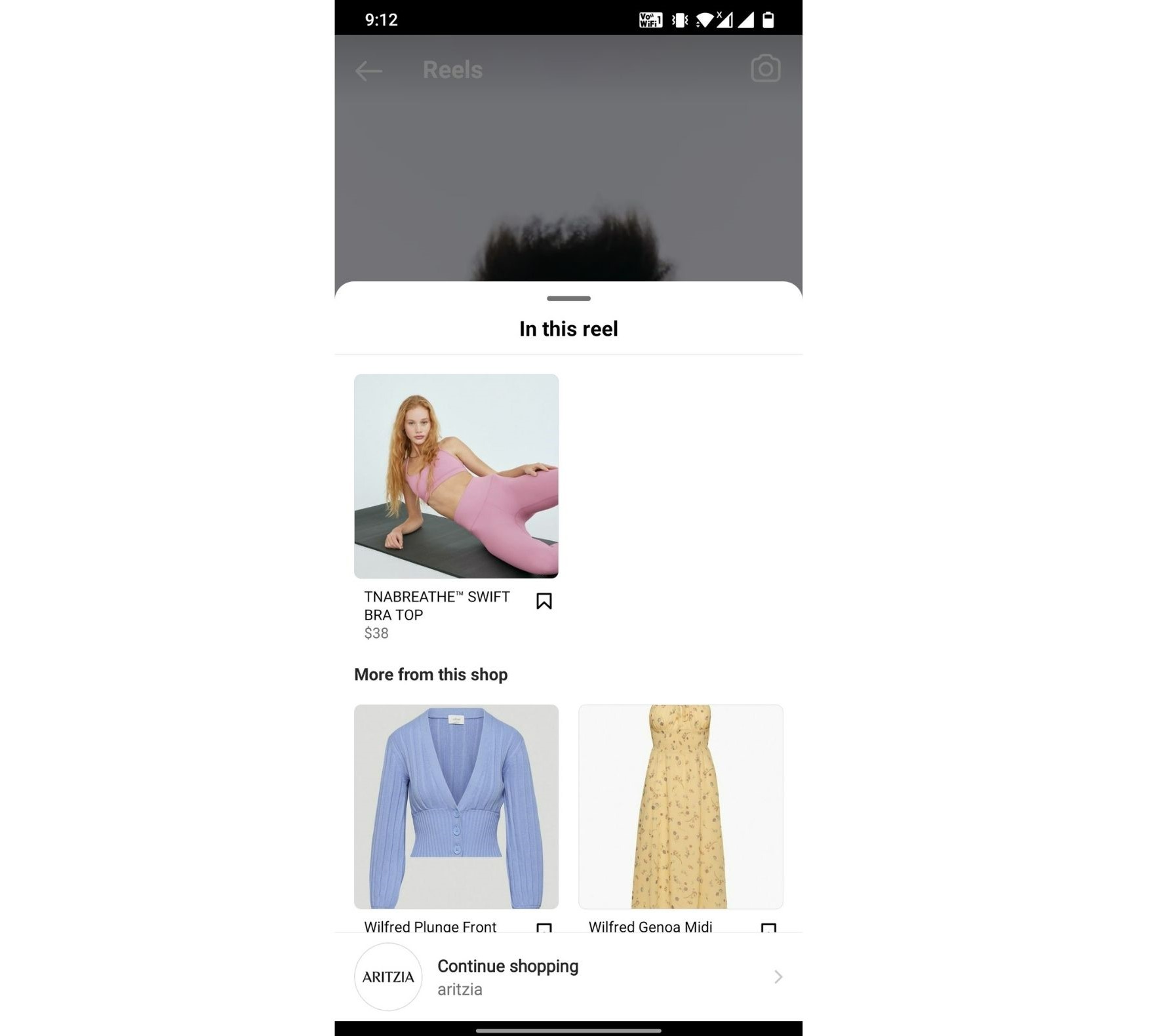Go back from Reels
Screen dimensions: 1150x1036
[368, 70]
